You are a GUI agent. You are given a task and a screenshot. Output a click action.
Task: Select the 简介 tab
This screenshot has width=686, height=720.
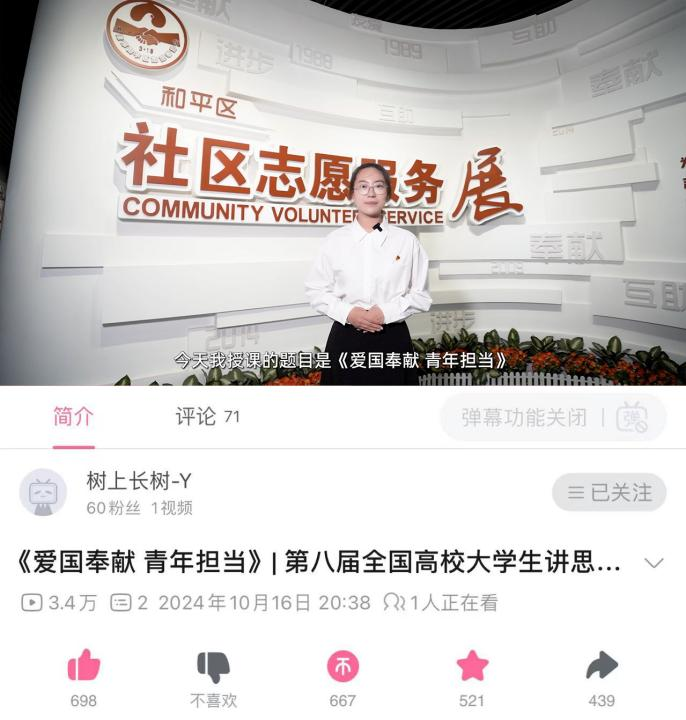73,417
